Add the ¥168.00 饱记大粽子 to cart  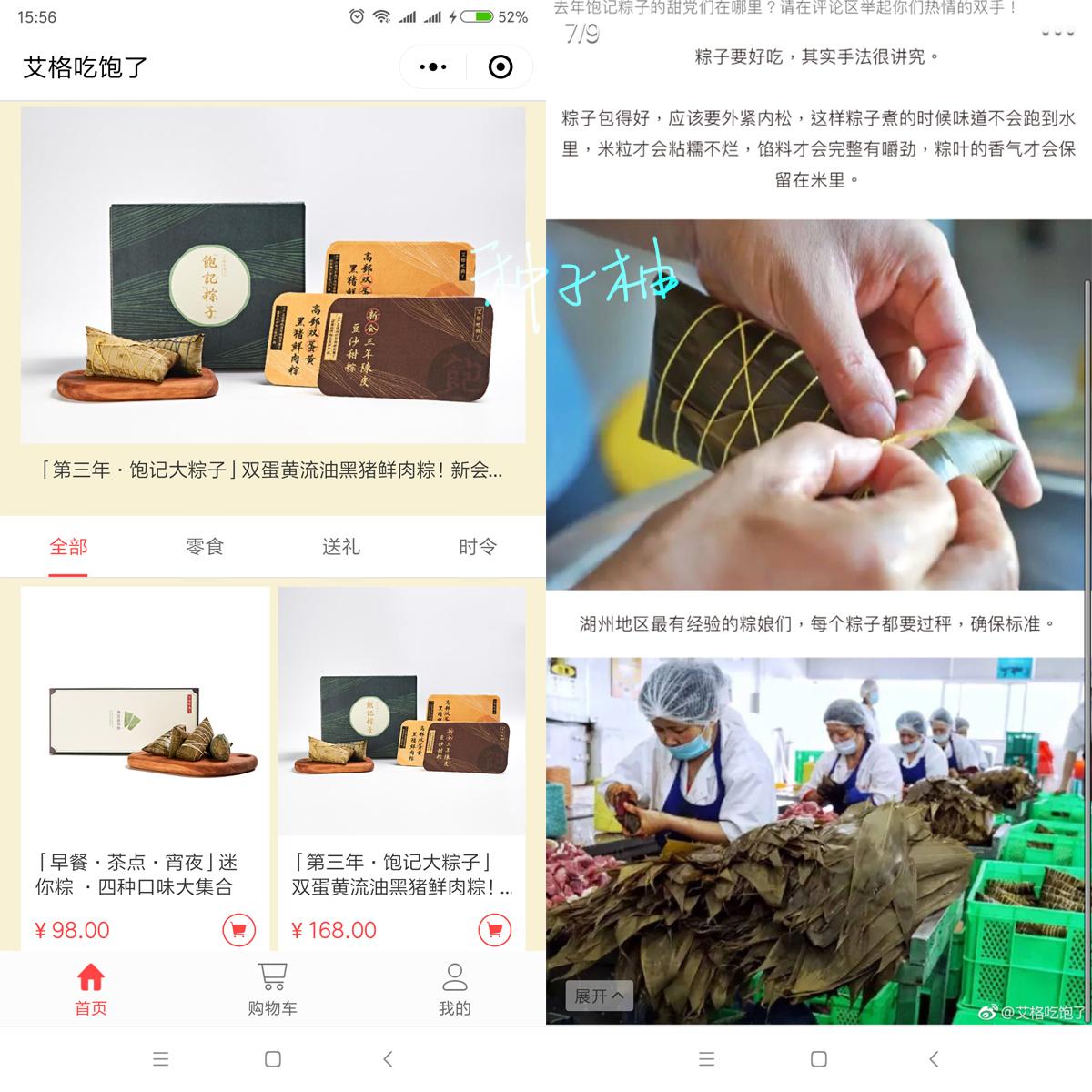[x=494, y=930]
